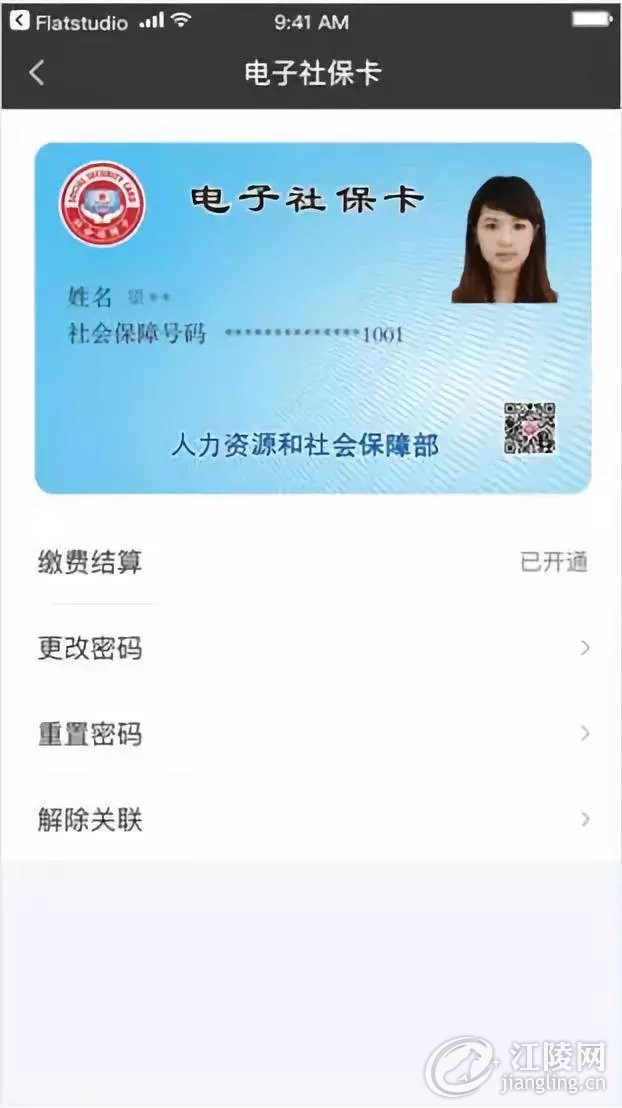Screen dimensions: 622x1108
Task: Open 重置密码 to reset password
Action: [x=311, y=734]
